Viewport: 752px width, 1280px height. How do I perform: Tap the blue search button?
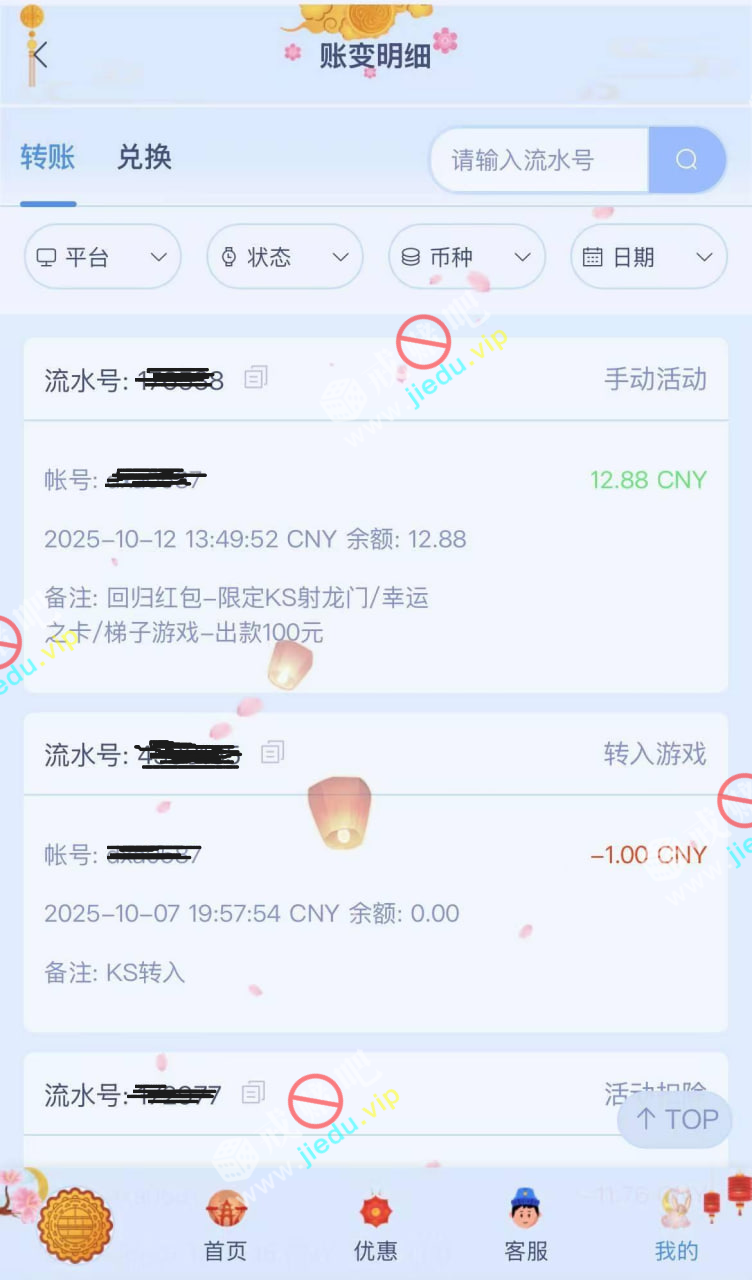pyautogui.click(x=687, y=160)
